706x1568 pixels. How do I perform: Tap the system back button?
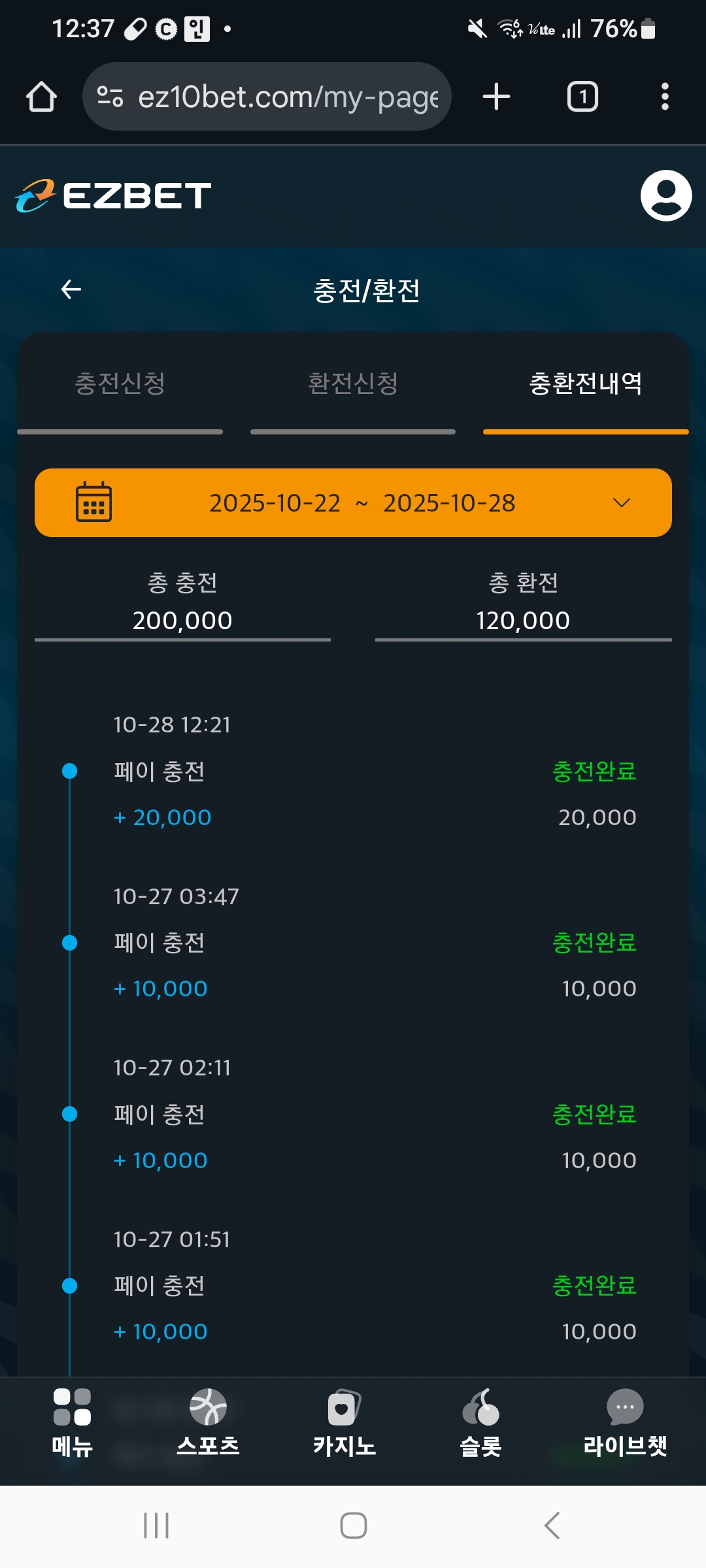(x=552, y=1526)
